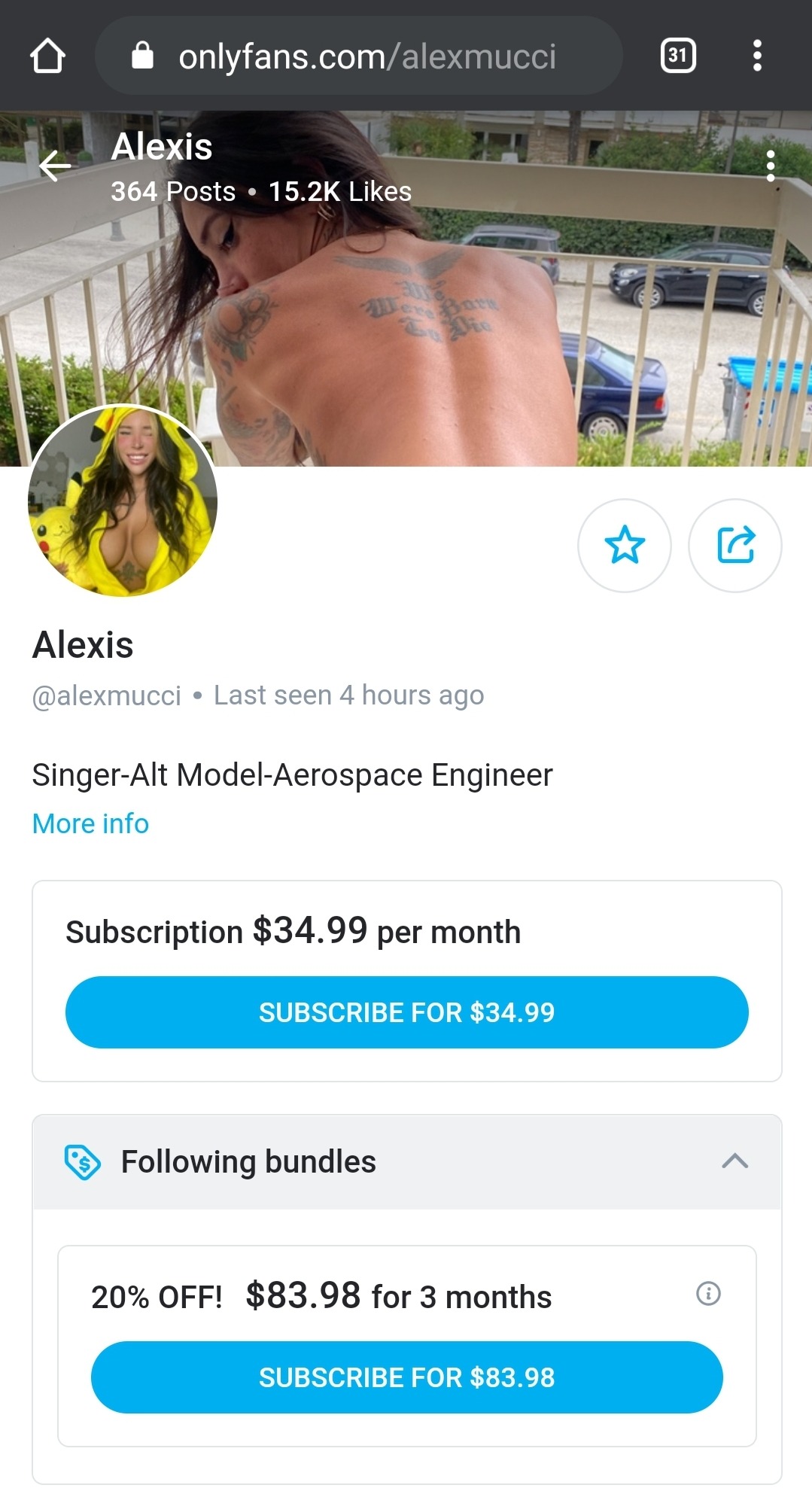Subscribe for $83.98 for three months
Image resolution: width=812 pixels, height=1488 pixels.
[x=406, y=1377]
